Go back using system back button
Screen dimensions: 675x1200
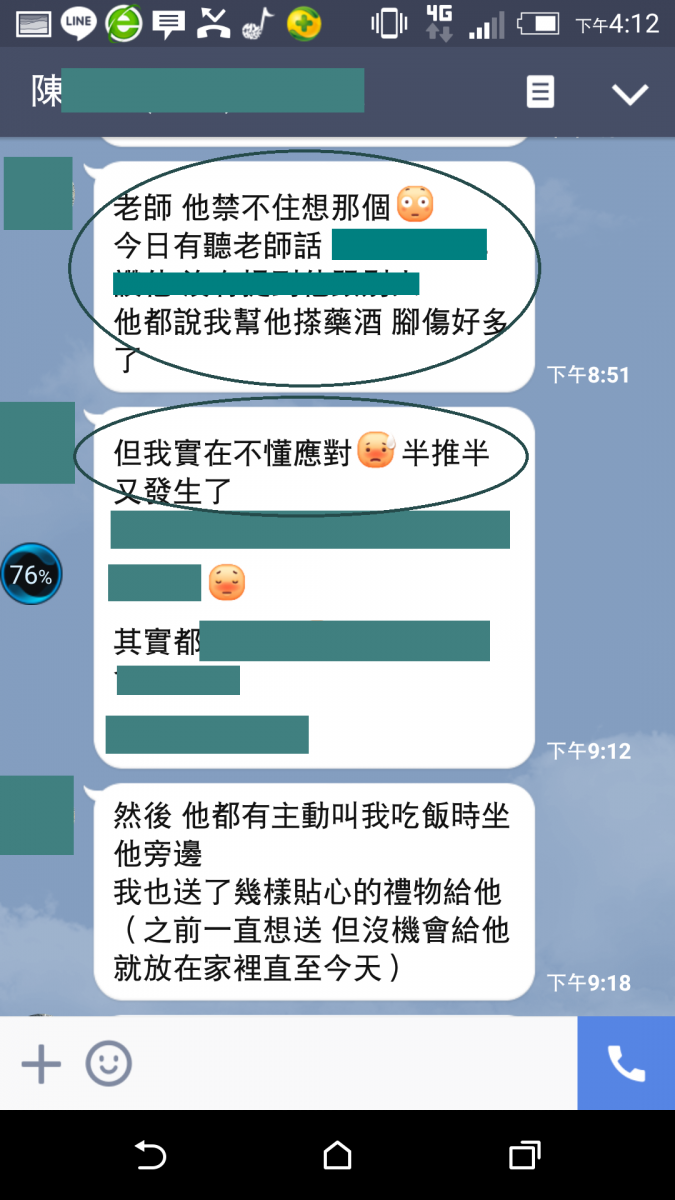150,1156
